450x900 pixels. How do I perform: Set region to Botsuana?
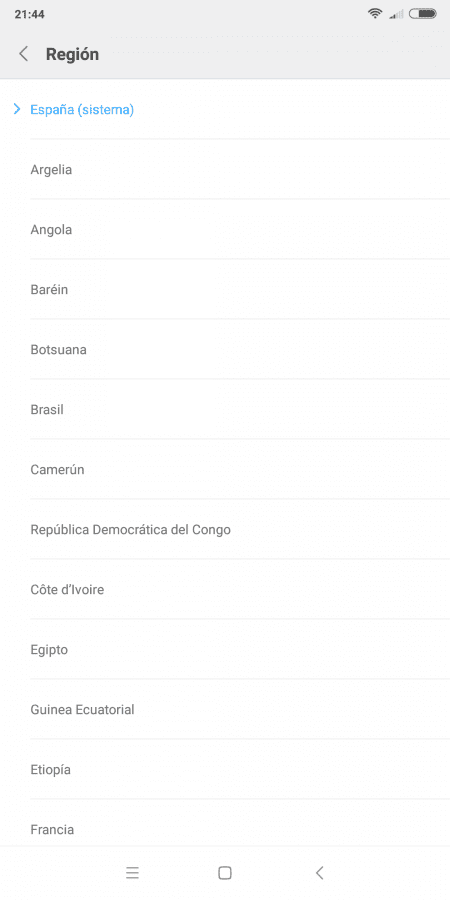[x=225, y=349]
